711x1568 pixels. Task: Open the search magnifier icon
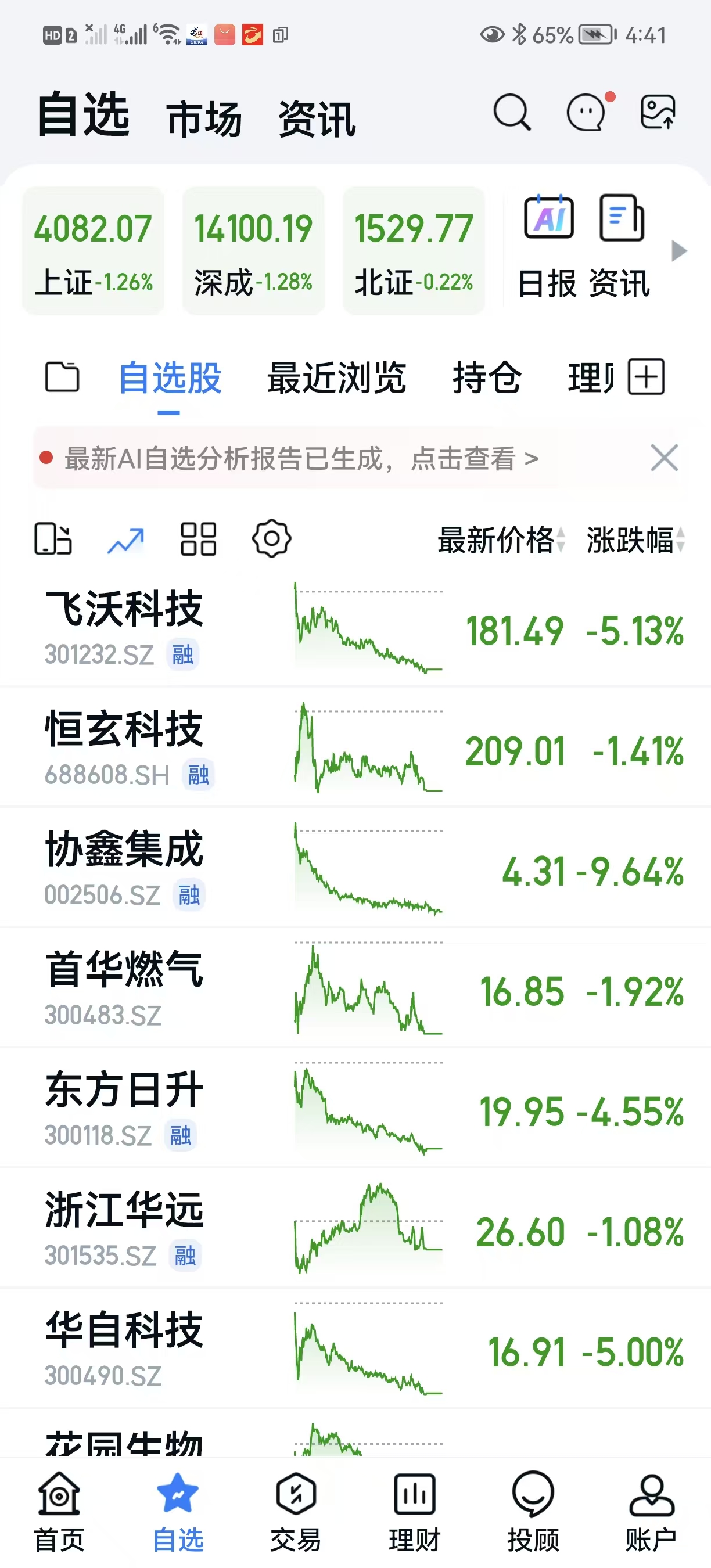coord(511,112)
